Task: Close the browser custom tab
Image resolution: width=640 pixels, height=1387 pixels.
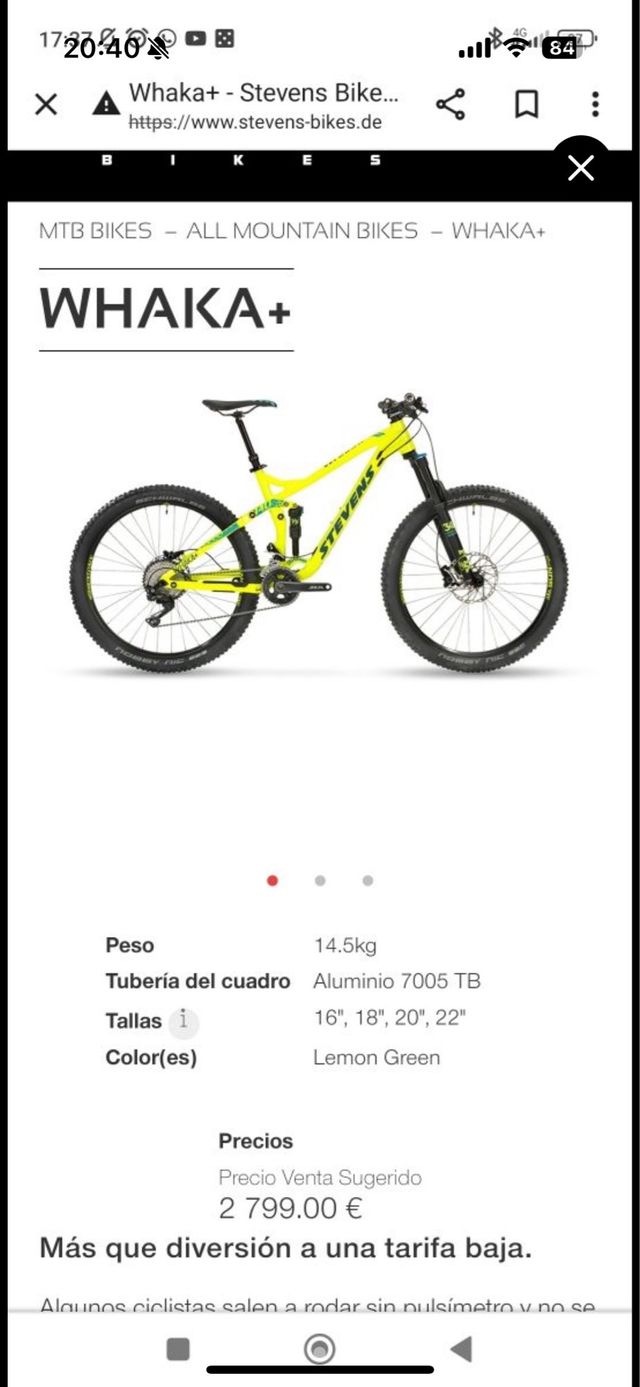Action: (x=46, y=104)
